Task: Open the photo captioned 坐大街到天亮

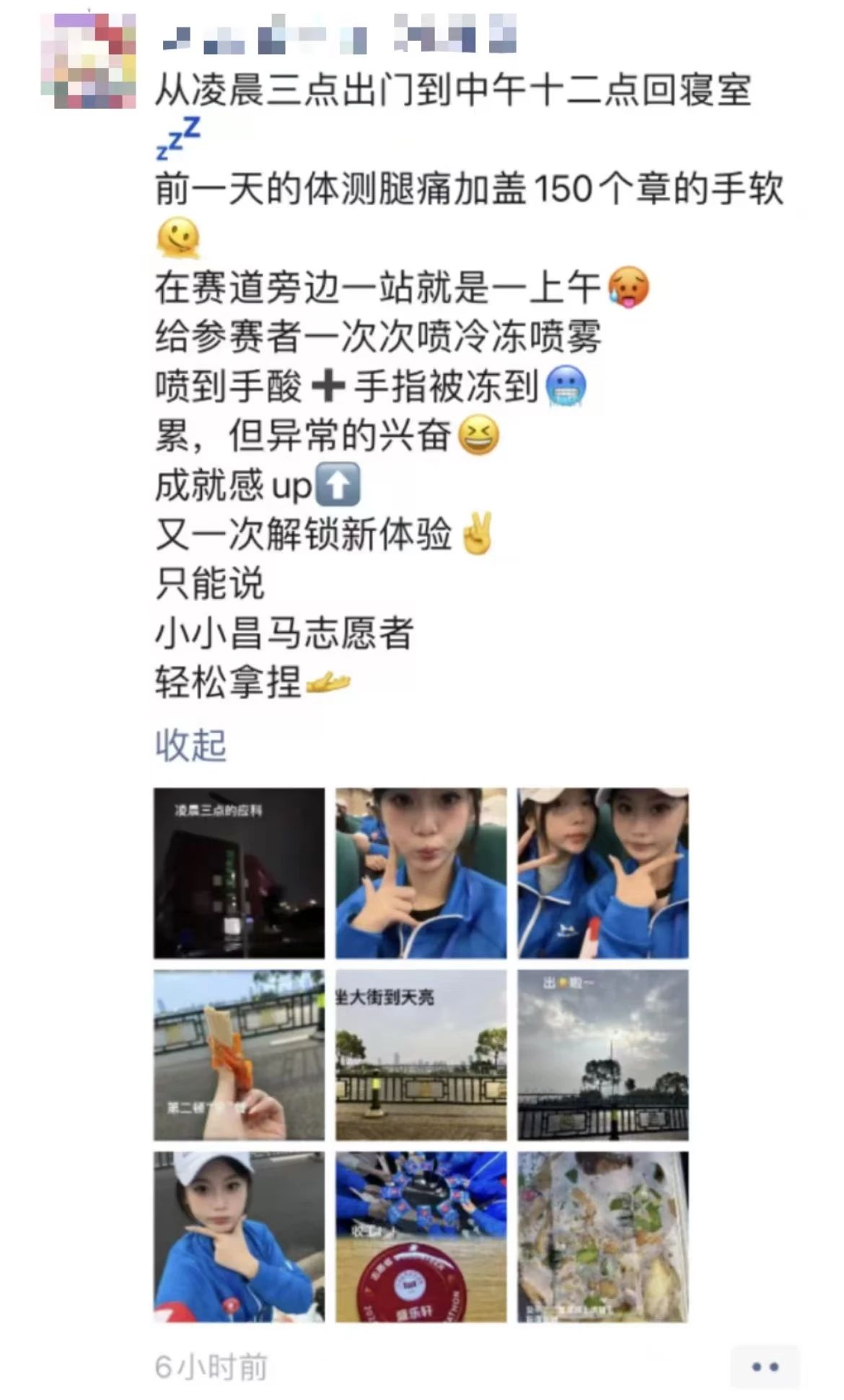Action: (421, 1055)
